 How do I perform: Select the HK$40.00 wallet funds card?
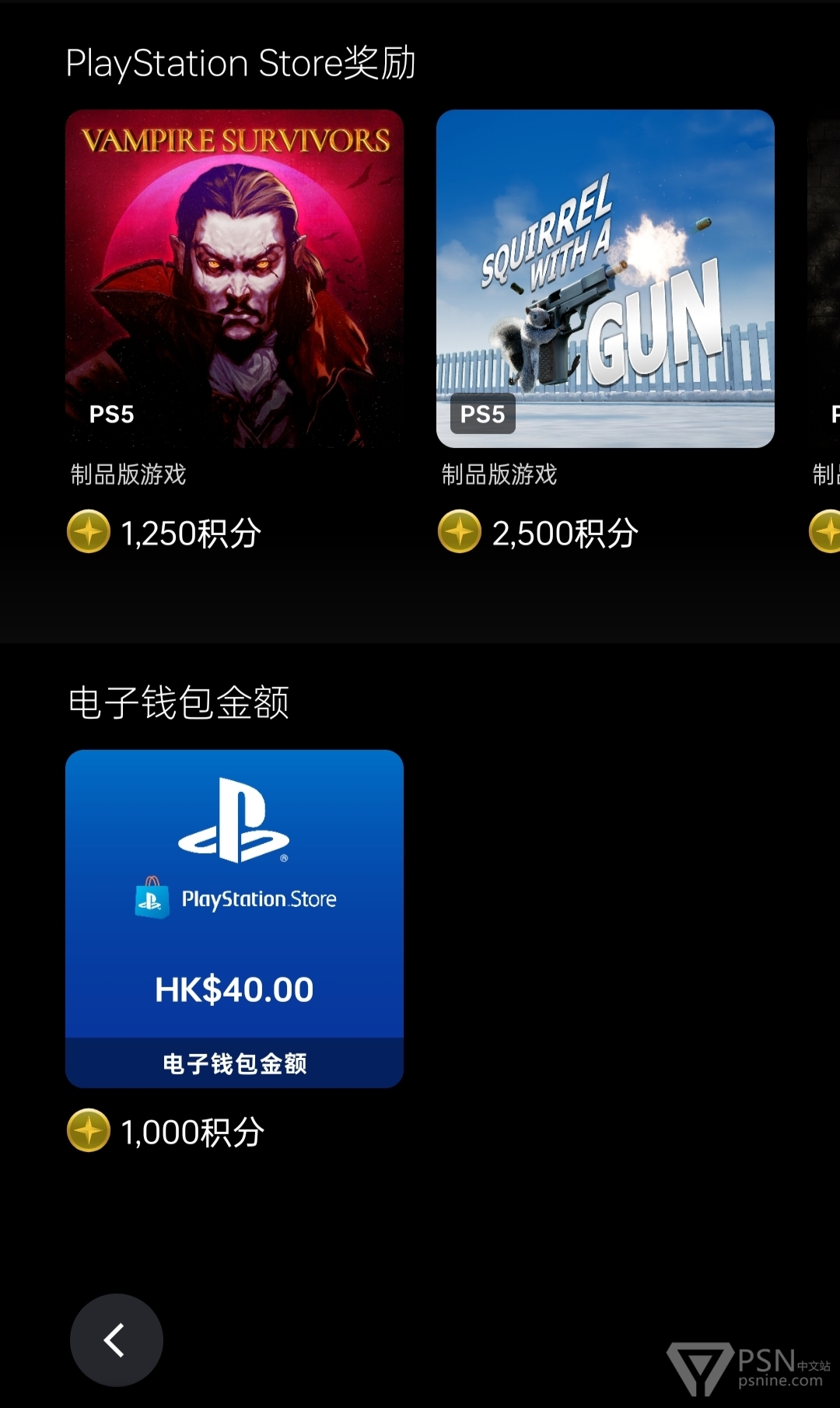[x=234, y=919]
